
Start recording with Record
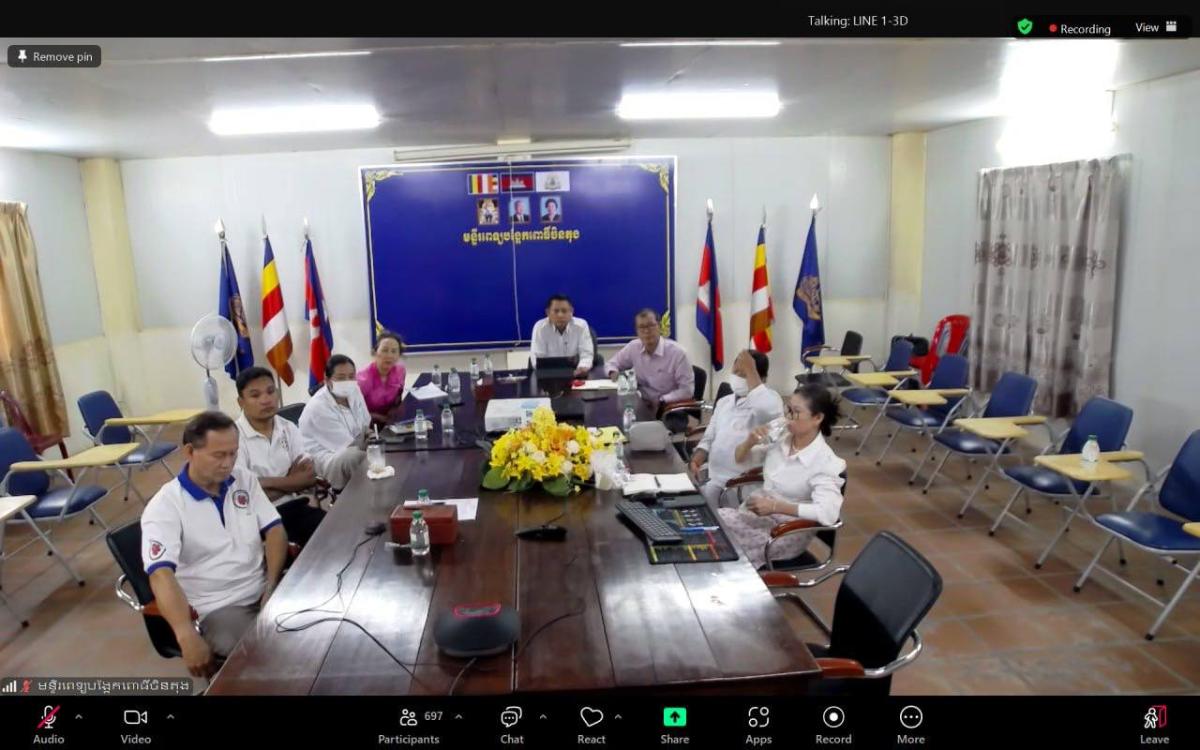click(833, 723)
